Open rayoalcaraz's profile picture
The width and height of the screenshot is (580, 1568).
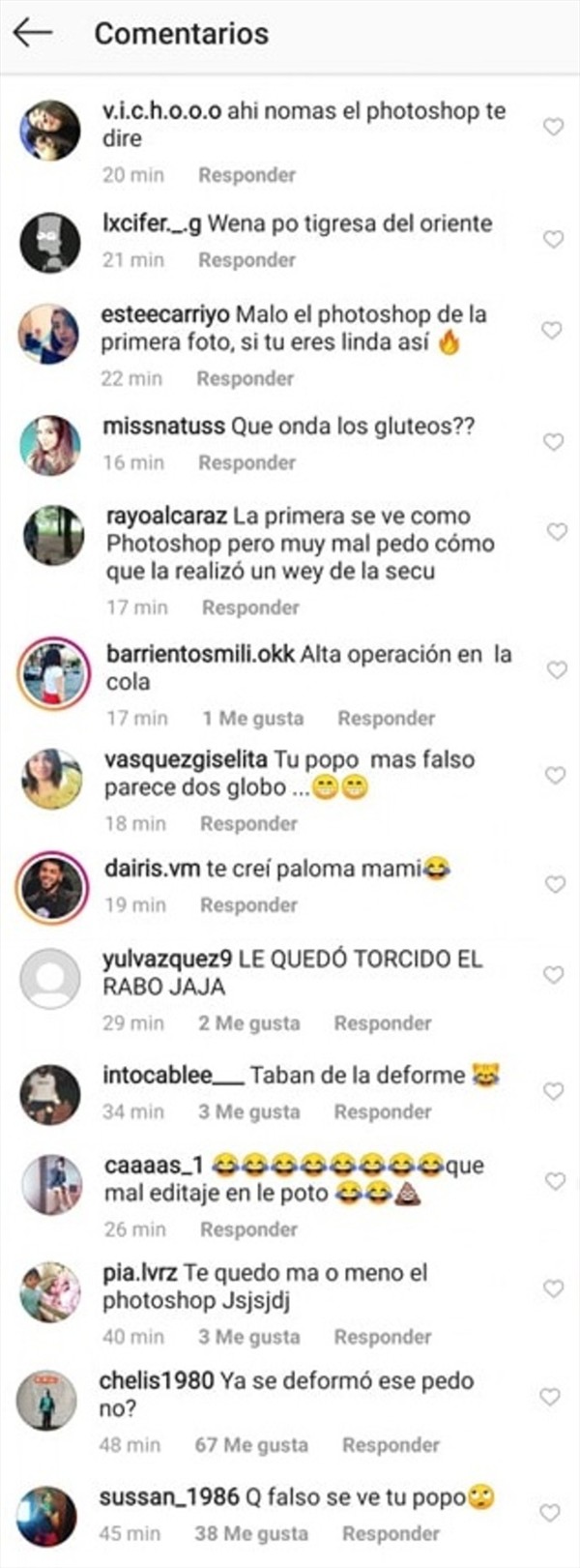(x=52, y=534)
